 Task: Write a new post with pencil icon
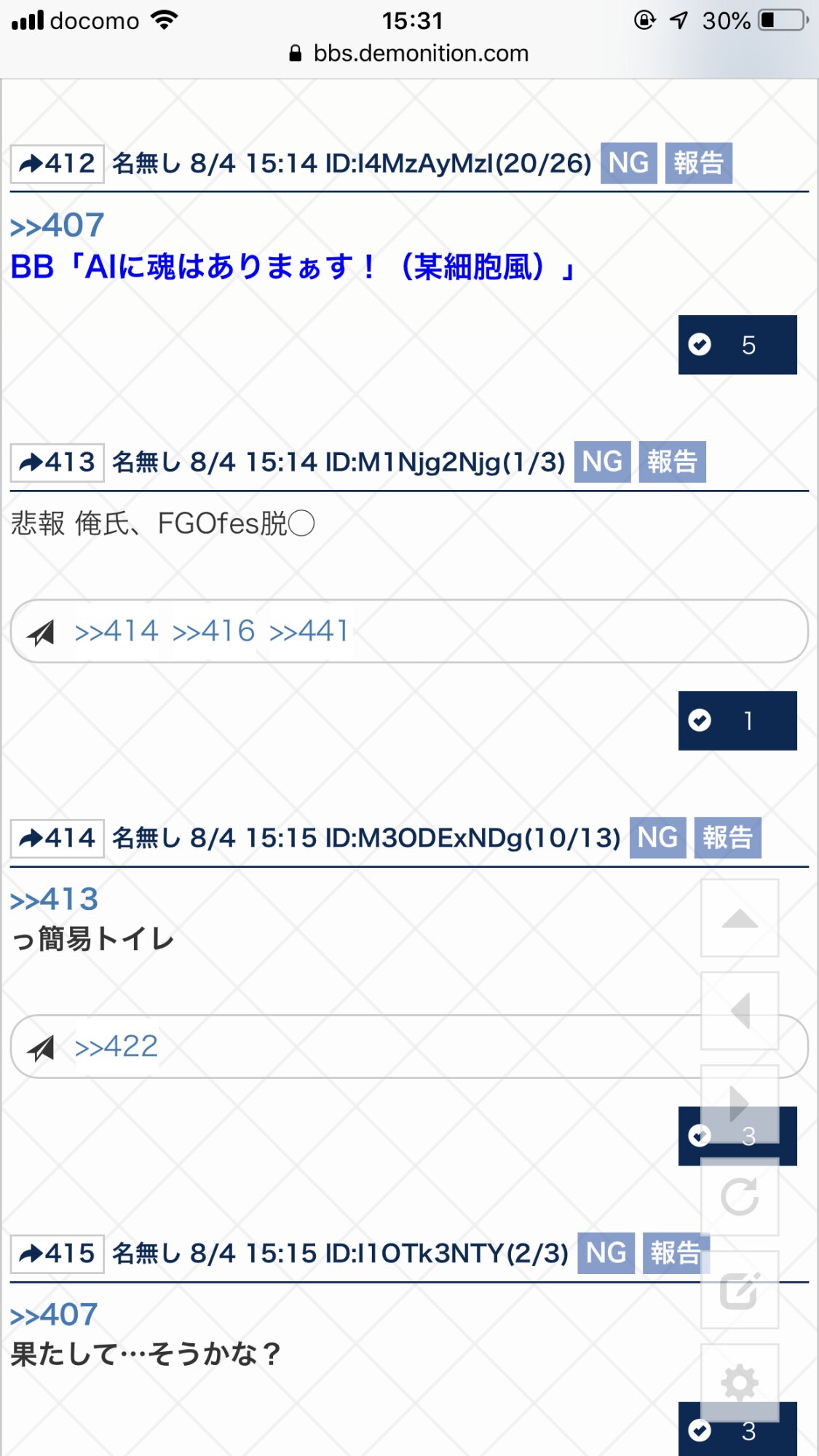coord(740,1290)
